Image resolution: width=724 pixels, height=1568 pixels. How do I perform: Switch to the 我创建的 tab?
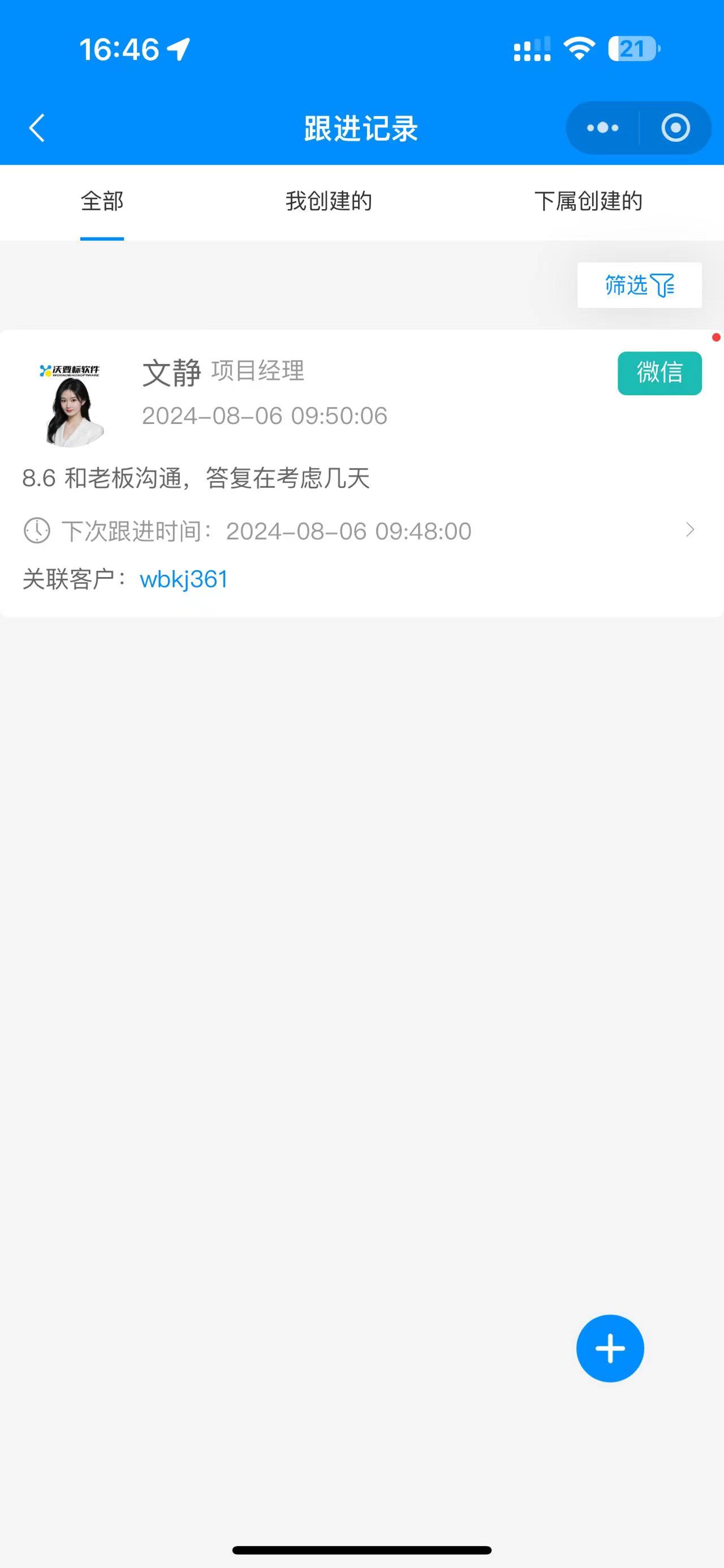click(x=328, y=201)
